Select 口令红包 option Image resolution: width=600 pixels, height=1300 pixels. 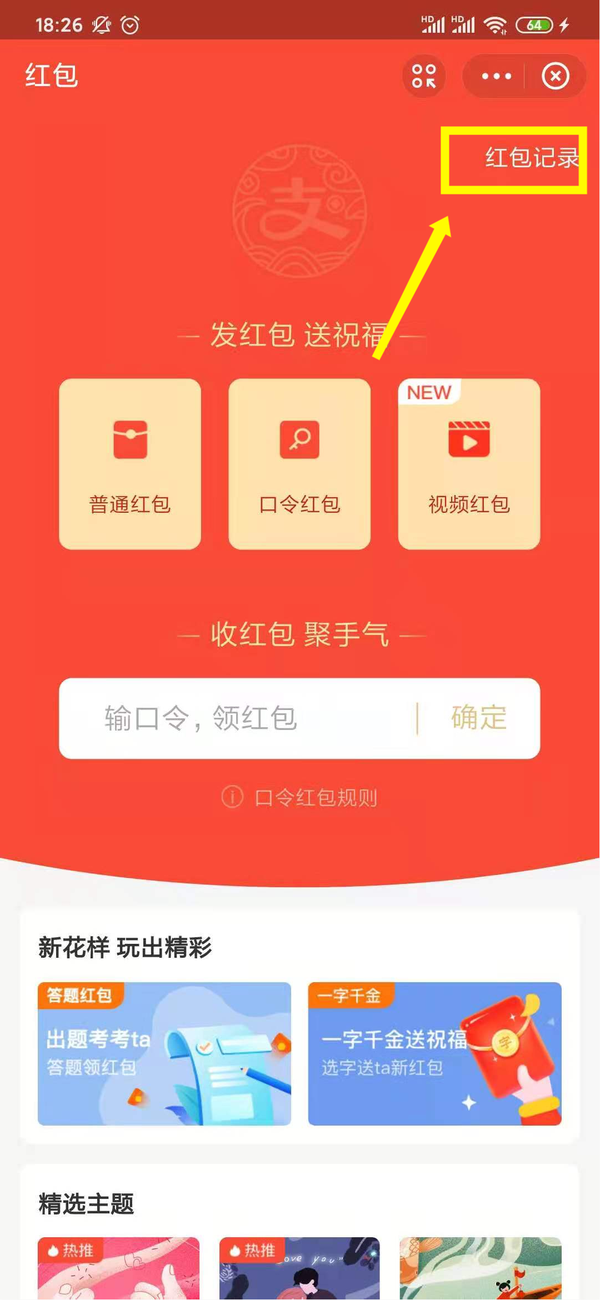(x=299, y=464)
